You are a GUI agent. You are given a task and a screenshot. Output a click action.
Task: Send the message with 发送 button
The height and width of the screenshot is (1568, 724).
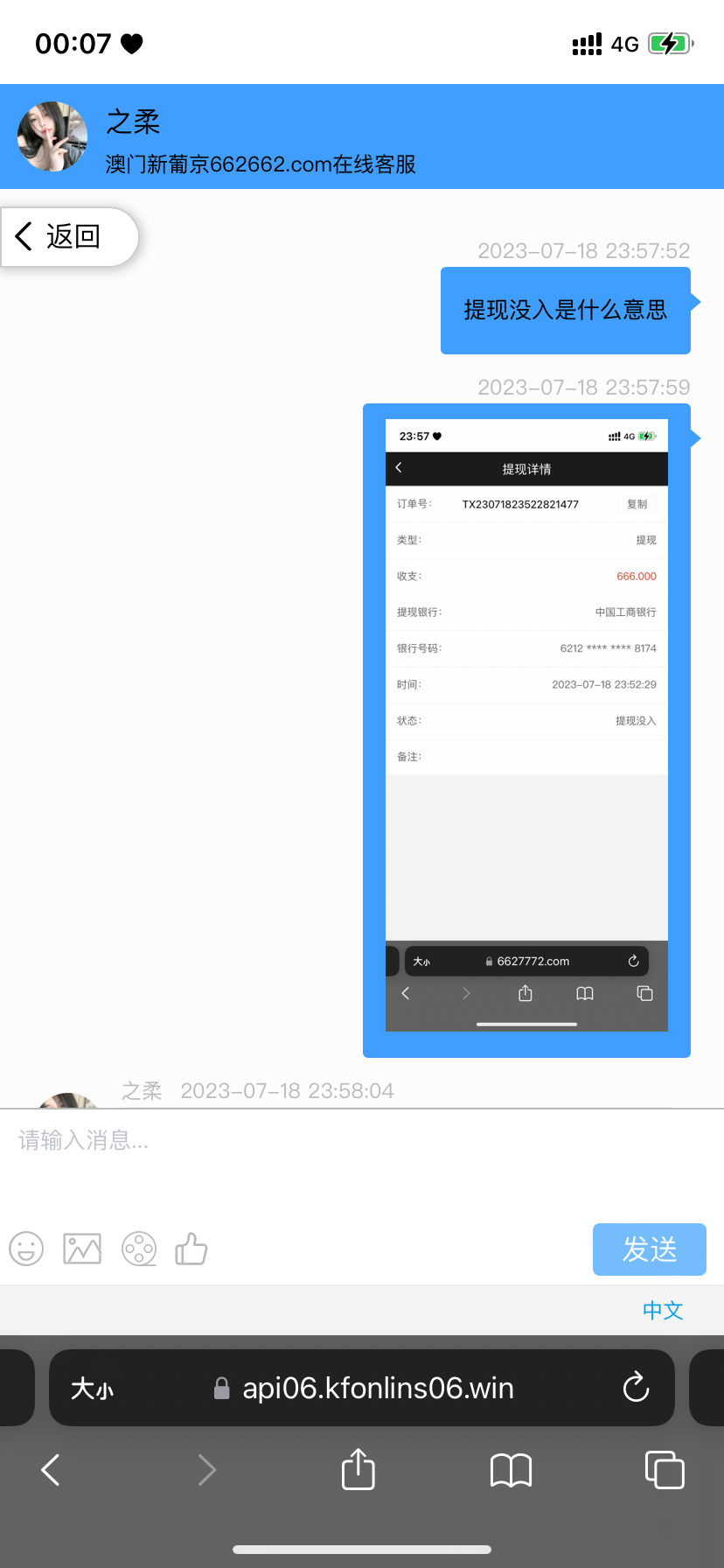pos(649,1249)
